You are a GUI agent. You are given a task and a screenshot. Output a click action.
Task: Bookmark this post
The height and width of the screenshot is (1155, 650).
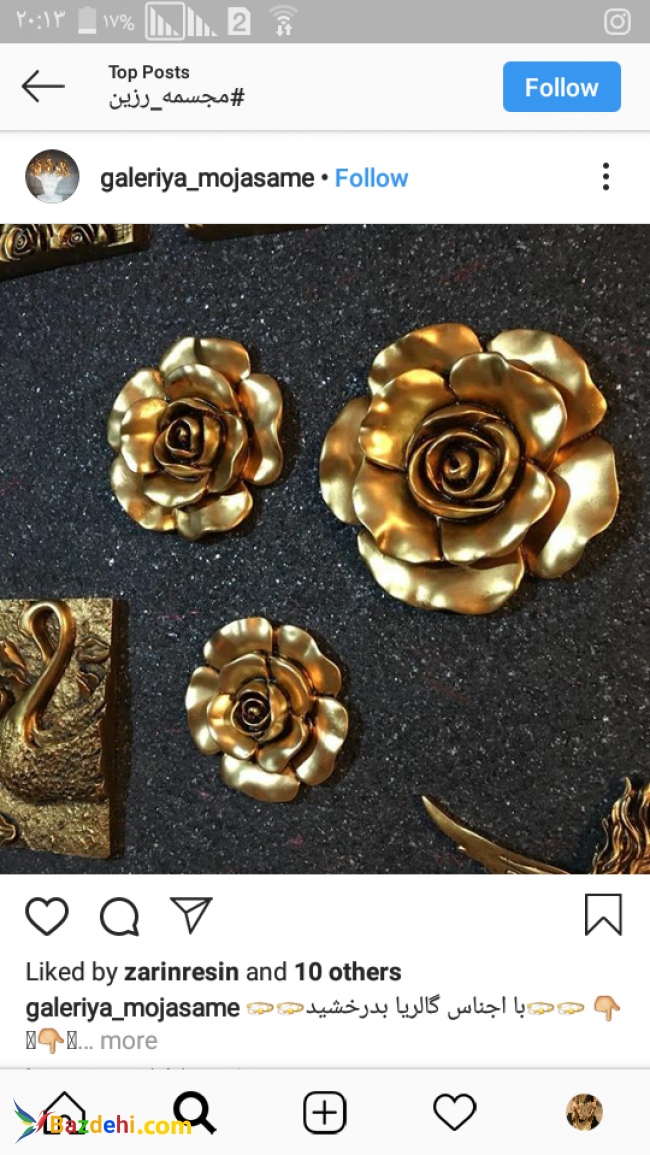(x=603, y=914)
